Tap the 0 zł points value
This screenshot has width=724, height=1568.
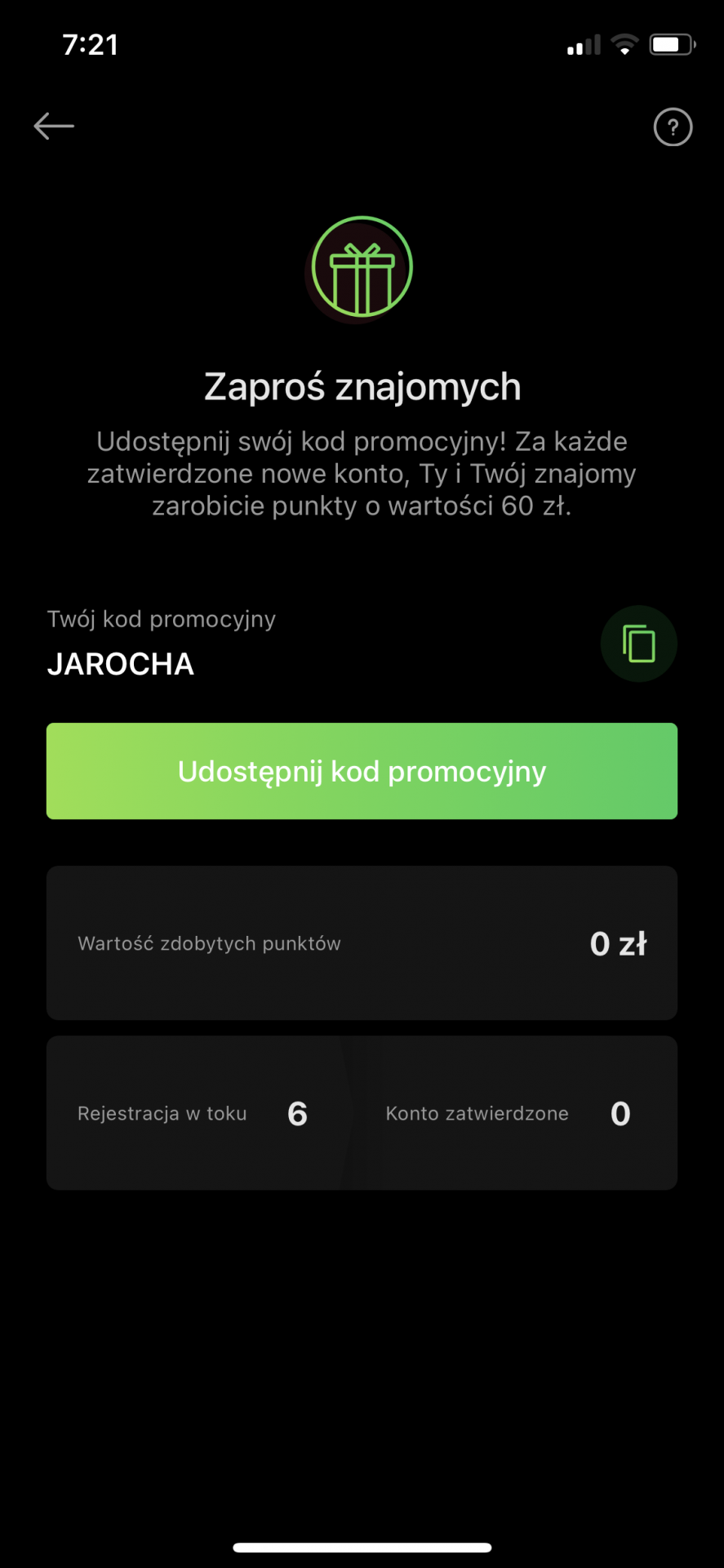tap(618, 943)
